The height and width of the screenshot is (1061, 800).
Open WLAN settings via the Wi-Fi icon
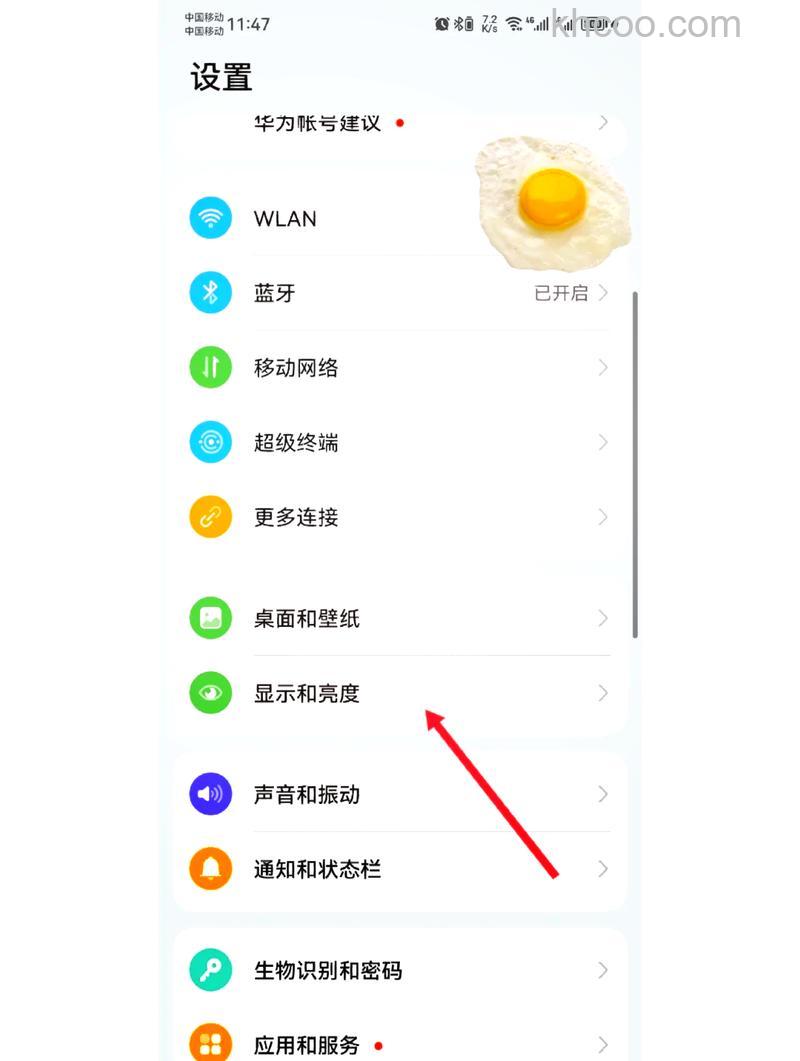coord(210,218)
